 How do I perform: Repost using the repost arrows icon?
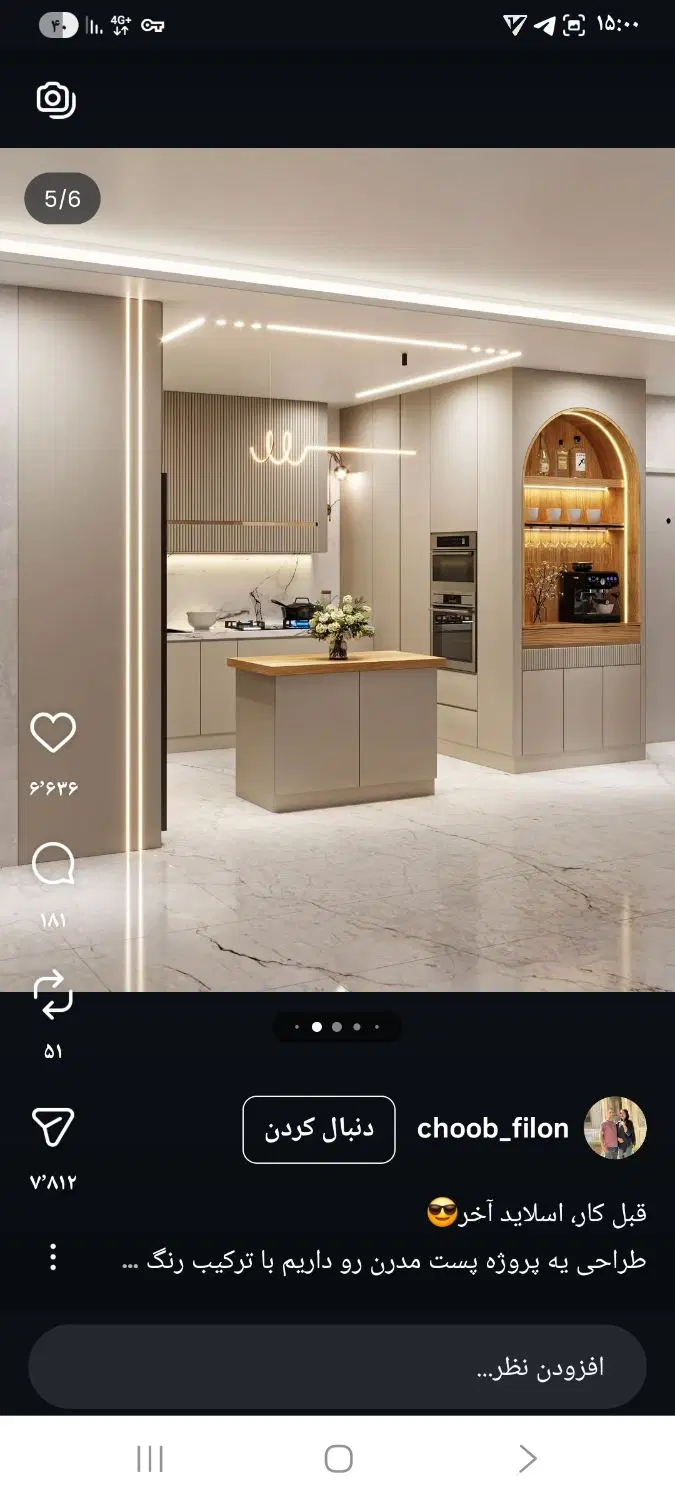pyautogui.click(x=53, y=996)
